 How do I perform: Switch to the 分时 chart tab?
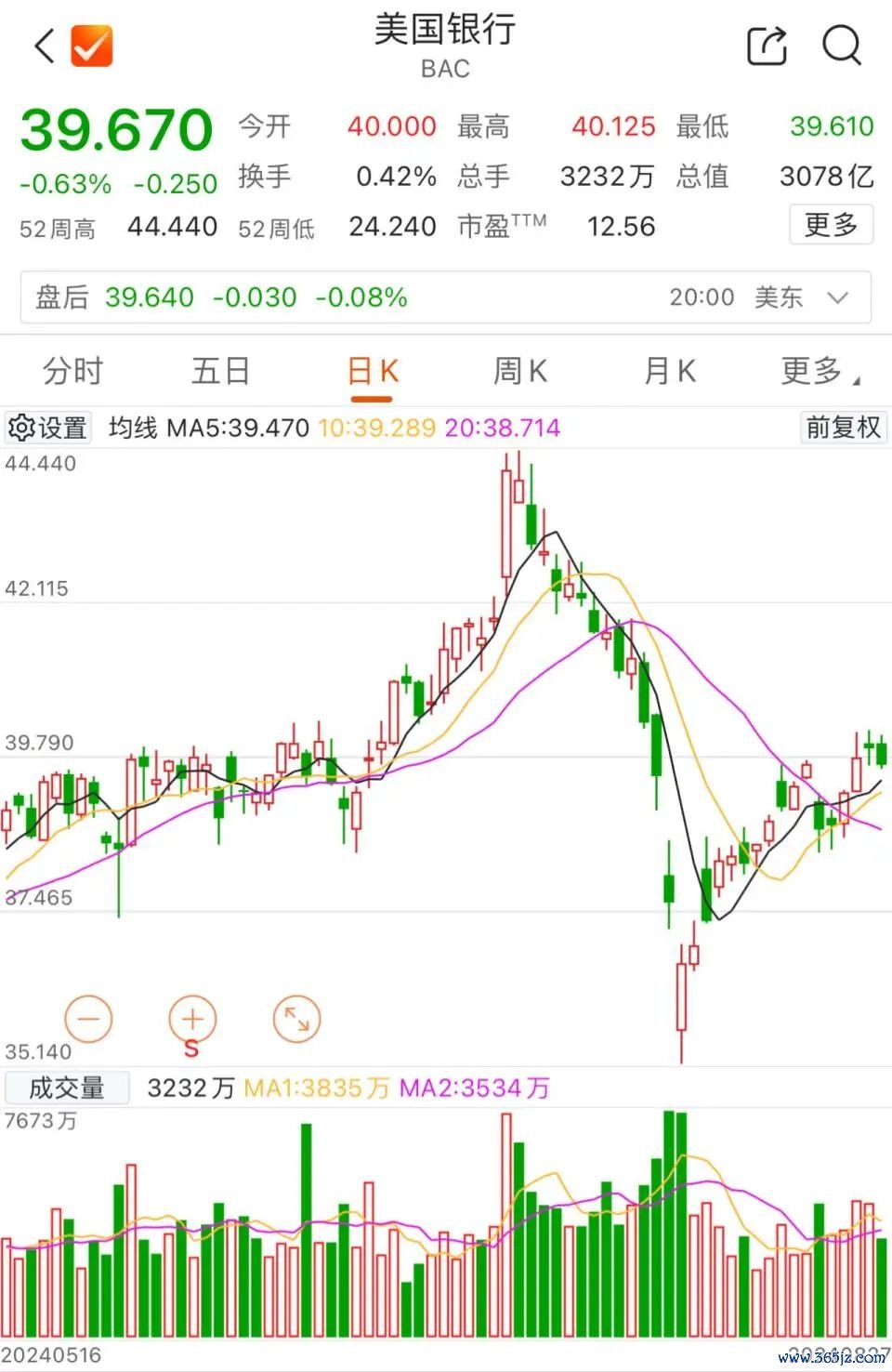(x=72, y=371)
